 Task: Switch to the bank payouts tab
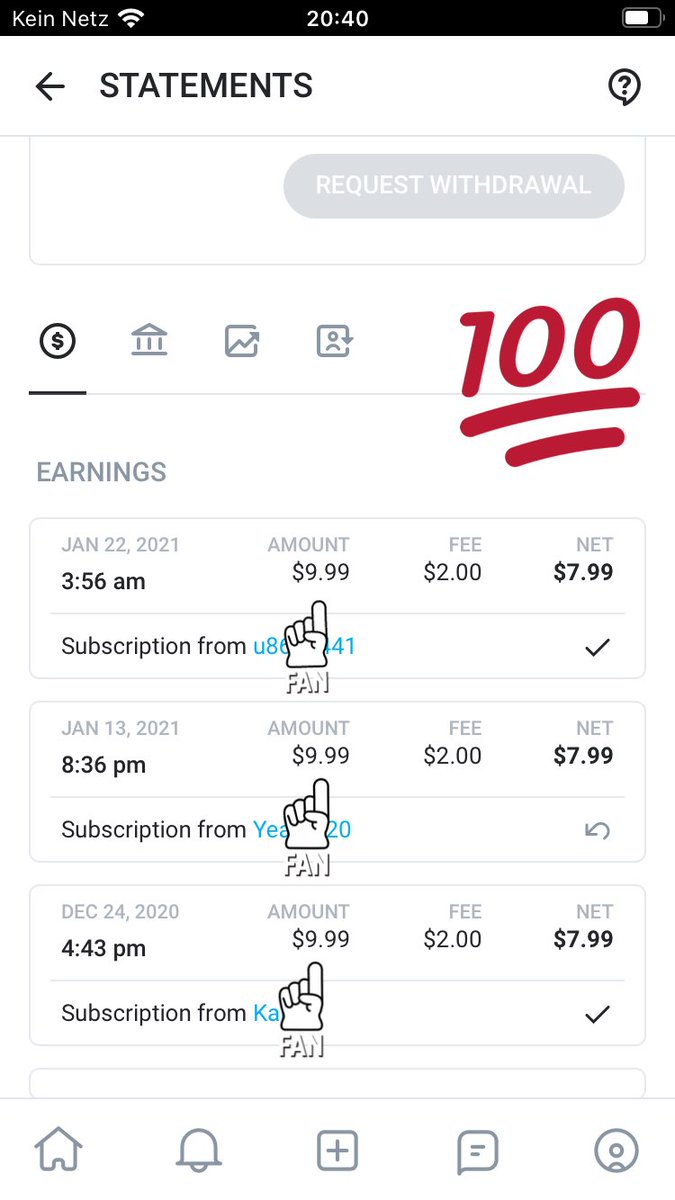(149, 342)
